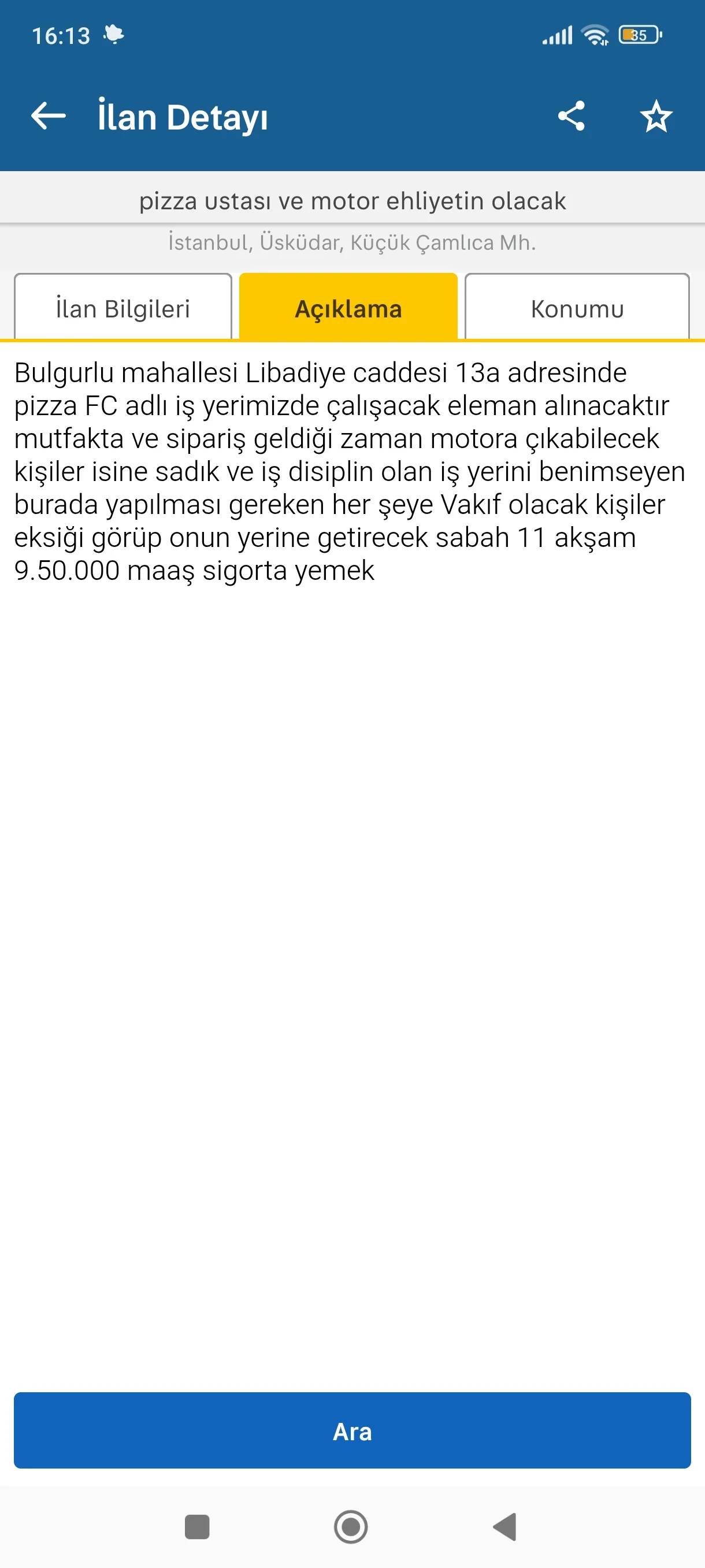This screenshot has height=1568, width=705.
Task: Select the Açıklama tab
Action: coord(348,308)
